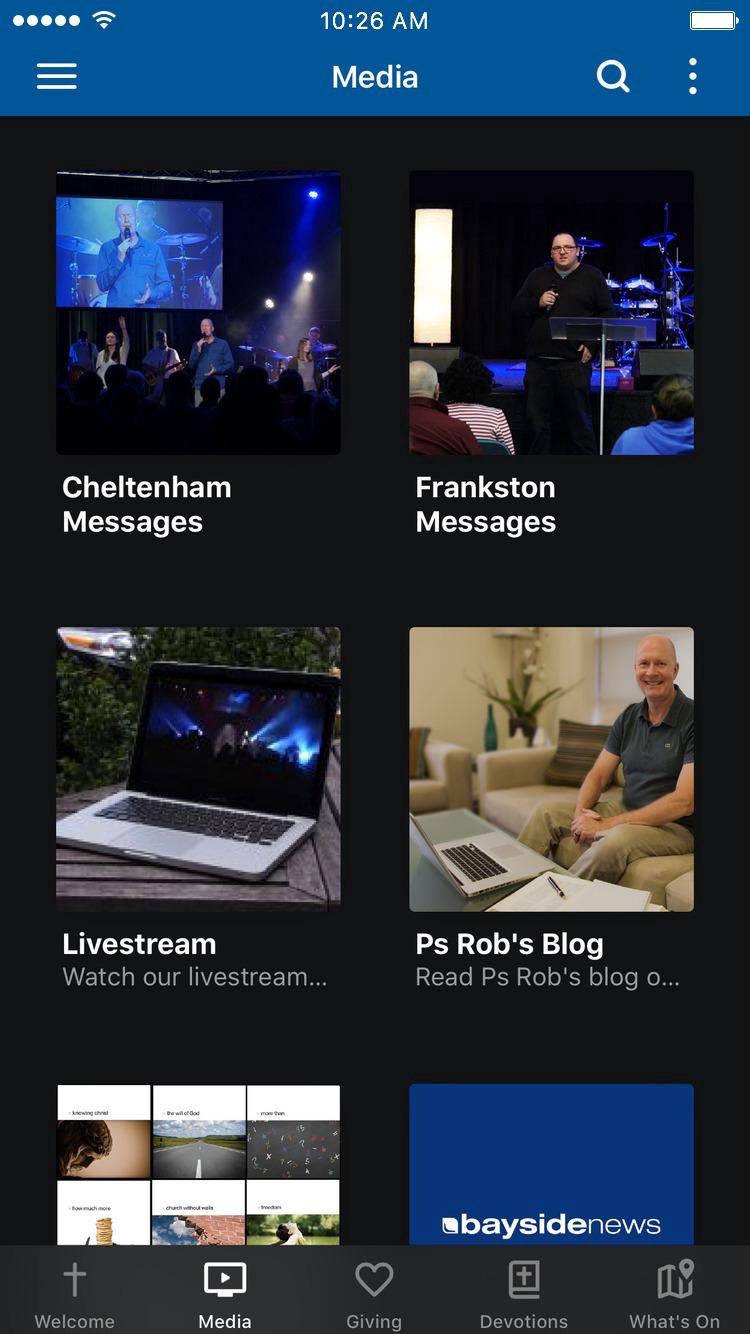750x1334 pixels.
Task: Open the What's On tab
Action: 674,1292
